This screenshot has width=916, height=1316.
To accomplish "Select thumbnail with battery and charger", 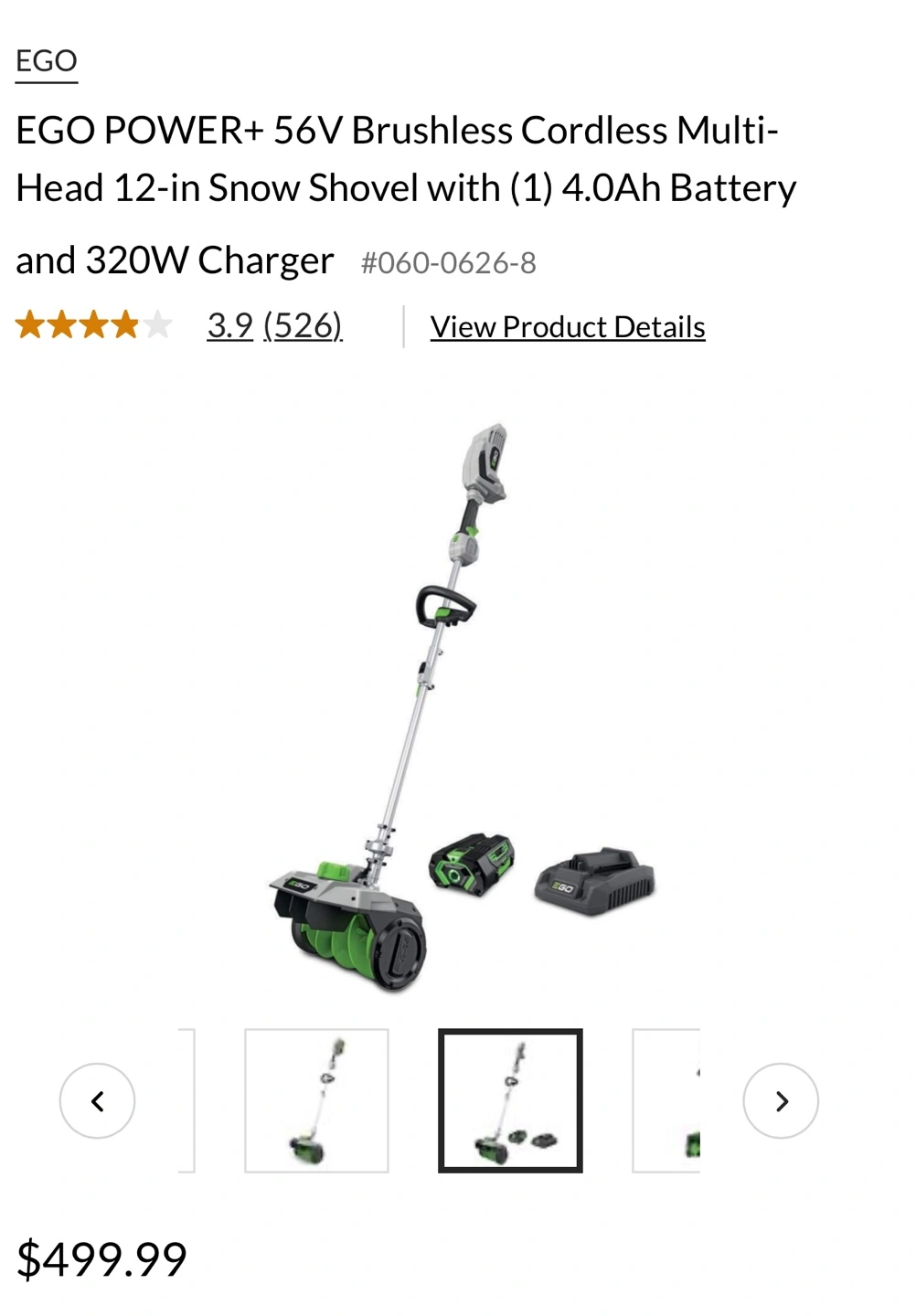I will click(x=510, y=1100).
